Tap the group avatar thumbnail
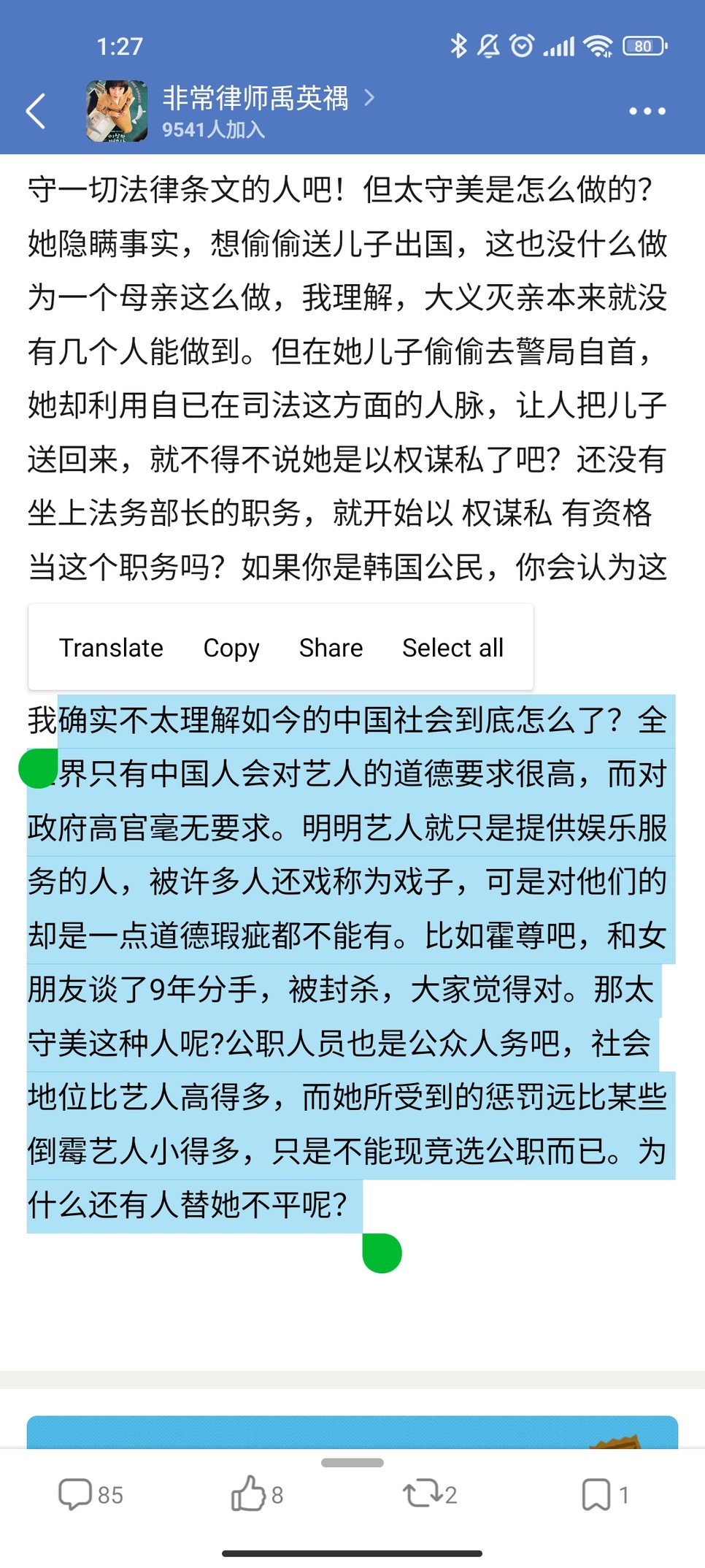The image size is (705, 1568). [116, 111]
